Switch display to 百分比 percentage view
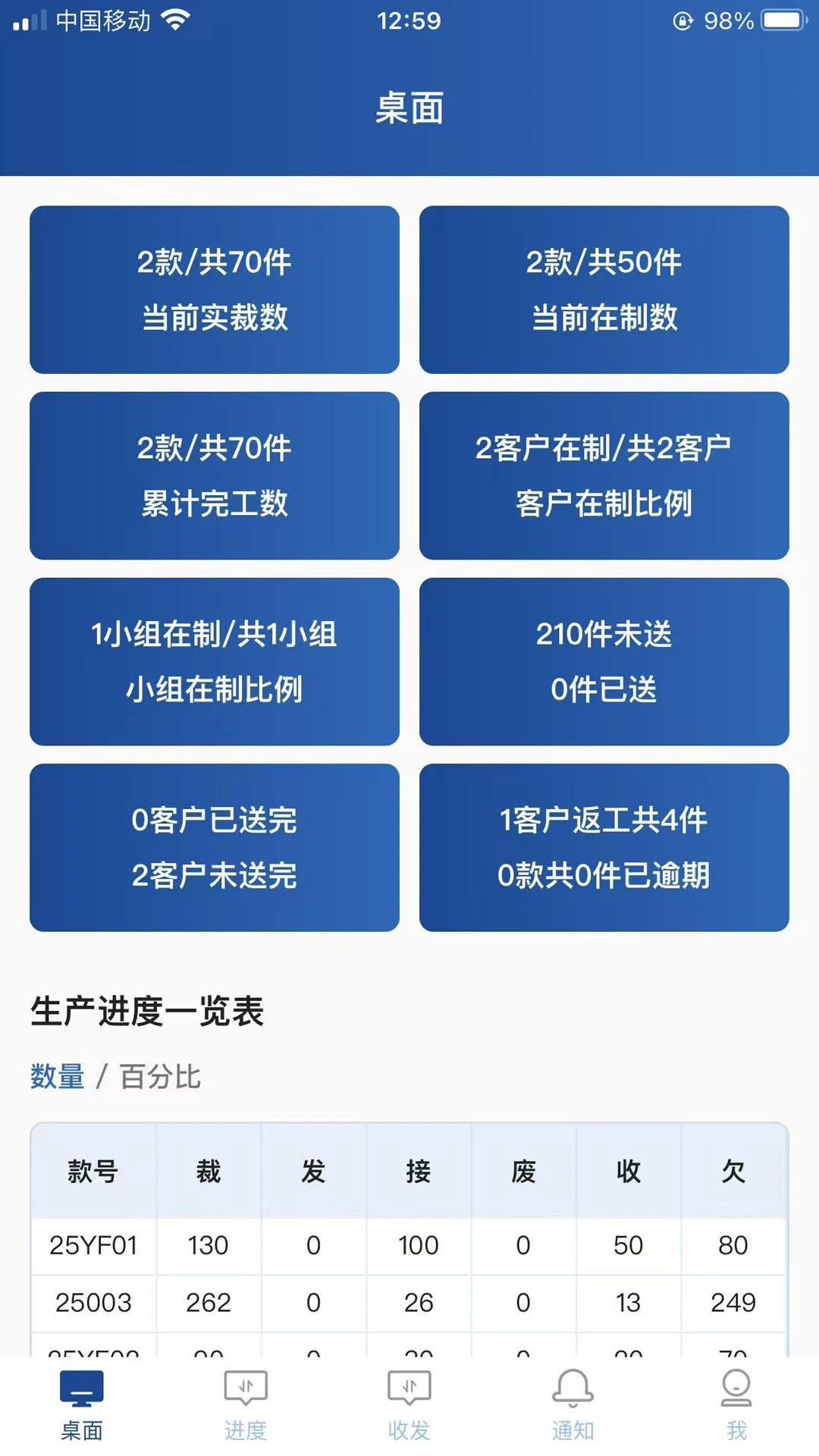 tap(159, 1077)
